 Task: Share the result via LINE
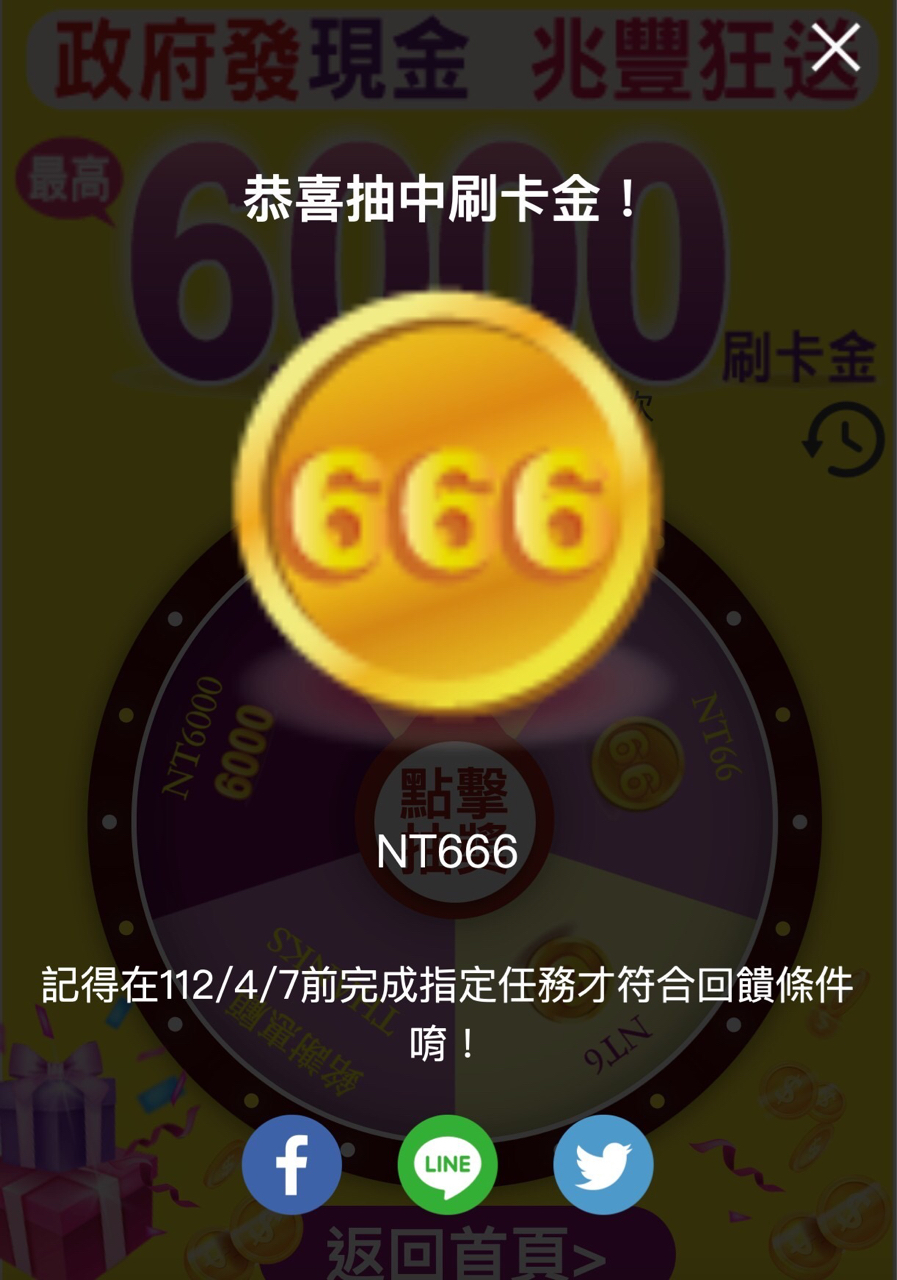click(447, 1165)
